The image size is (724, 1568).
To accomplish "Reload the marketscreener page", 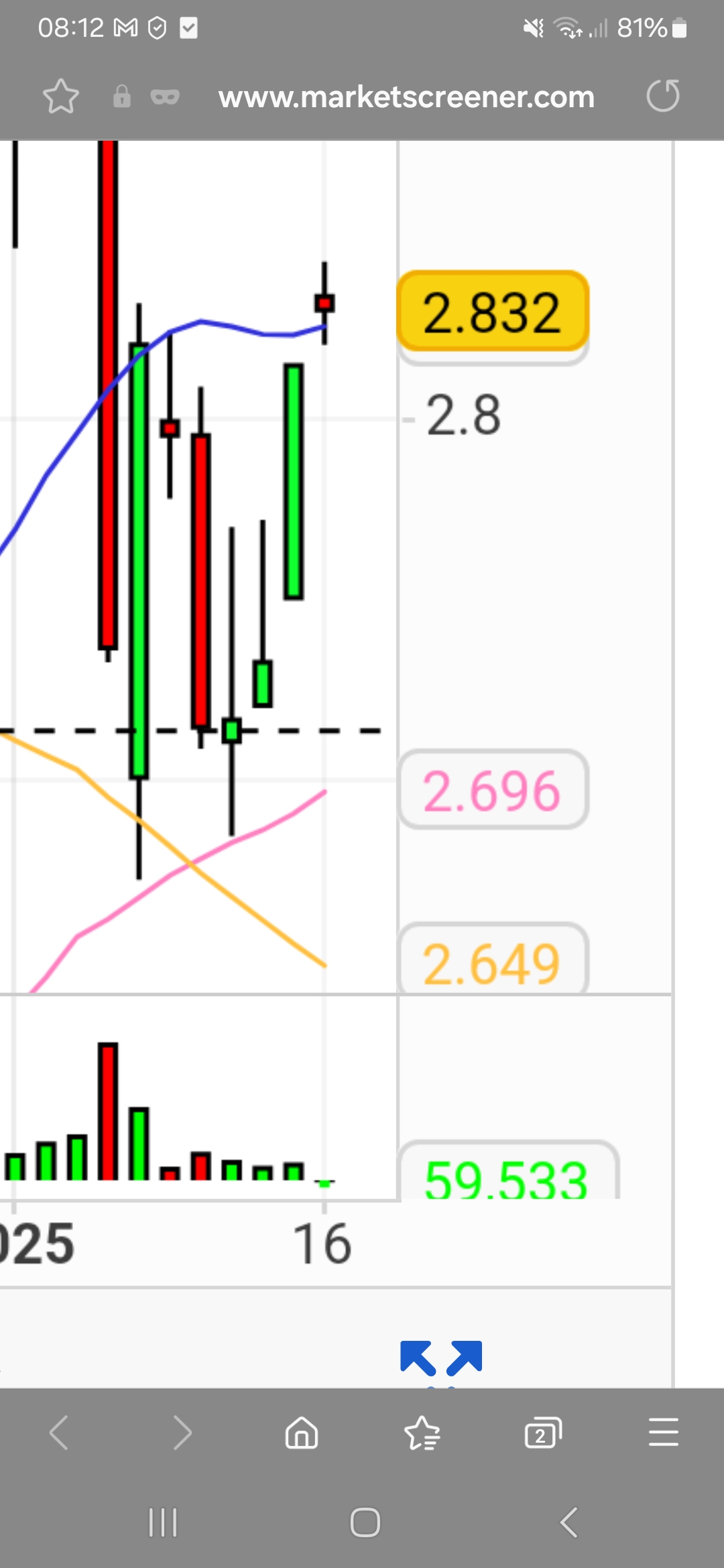I will tap(663, 96).
